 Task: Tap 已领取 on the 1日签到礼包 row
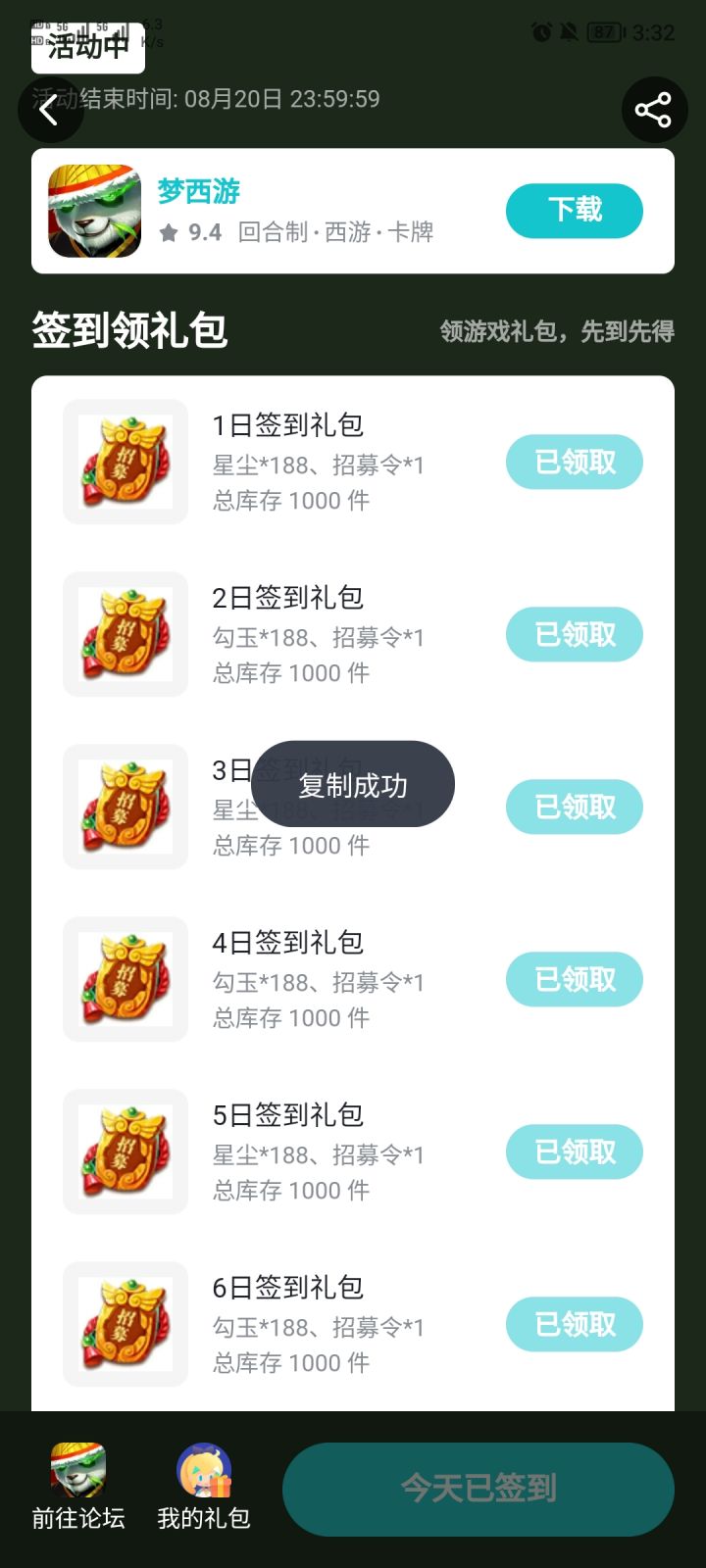tap(574, 461)
